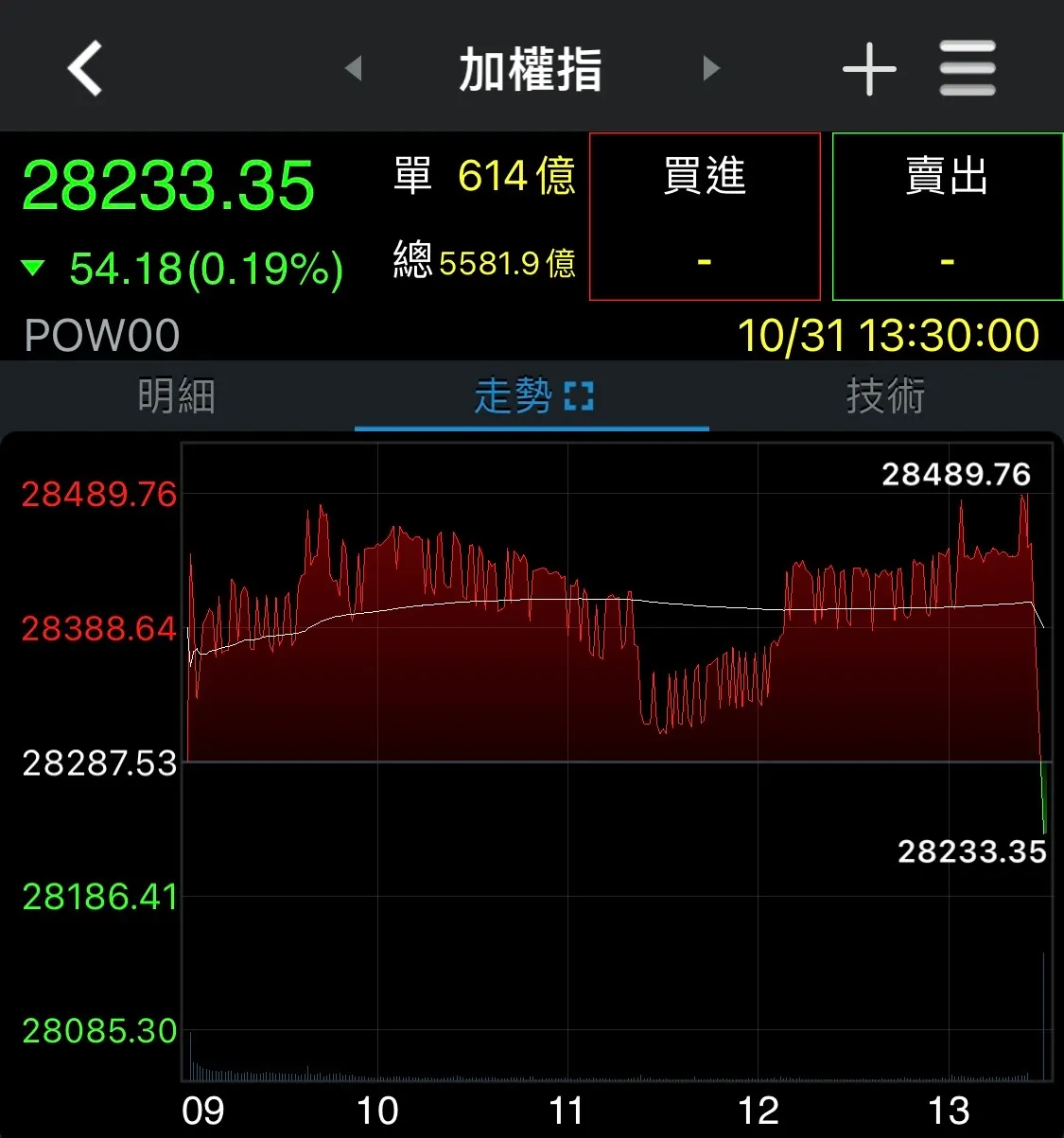Expand the chart with the fullscreen icon
Viewport: 1064px width, 1138px height.
pos(580,397)
